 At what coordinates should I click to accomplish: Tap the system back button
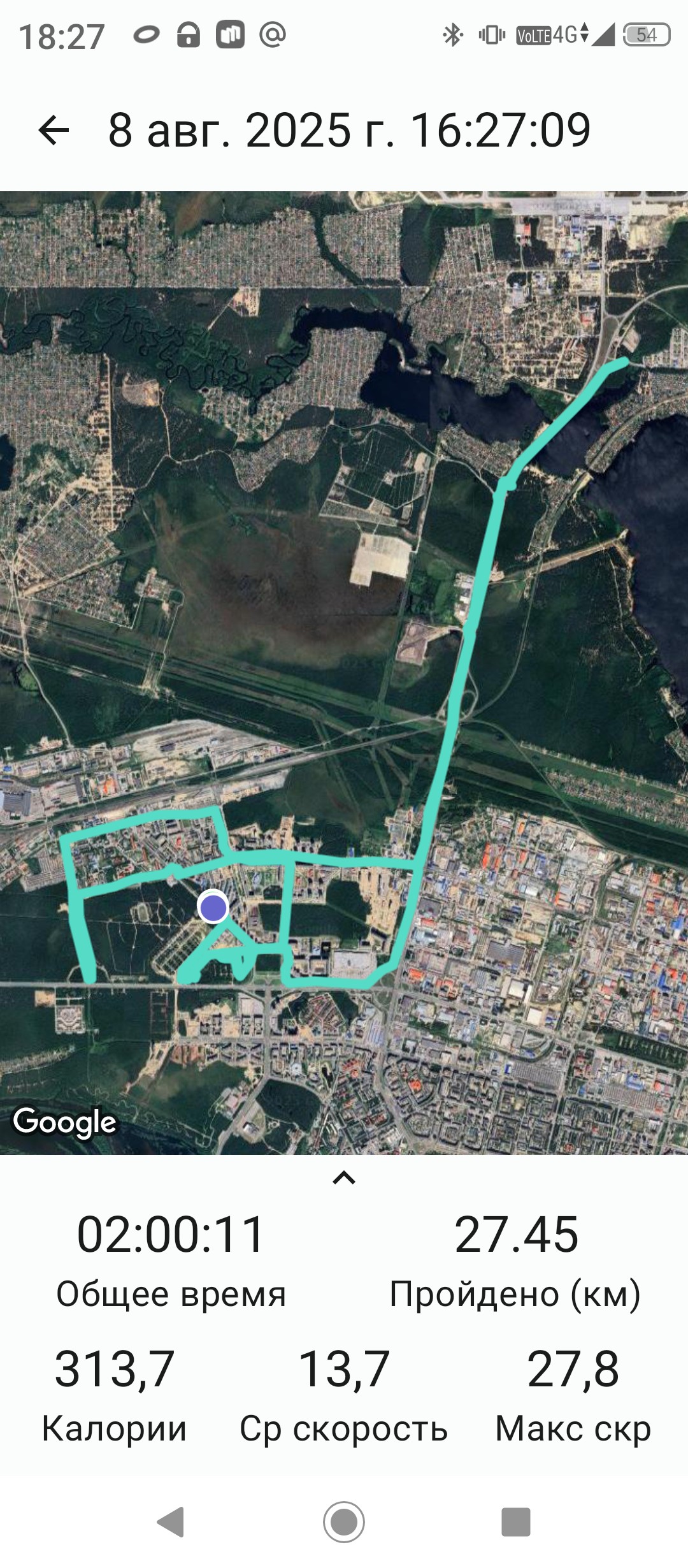(x=171, y=1522)
